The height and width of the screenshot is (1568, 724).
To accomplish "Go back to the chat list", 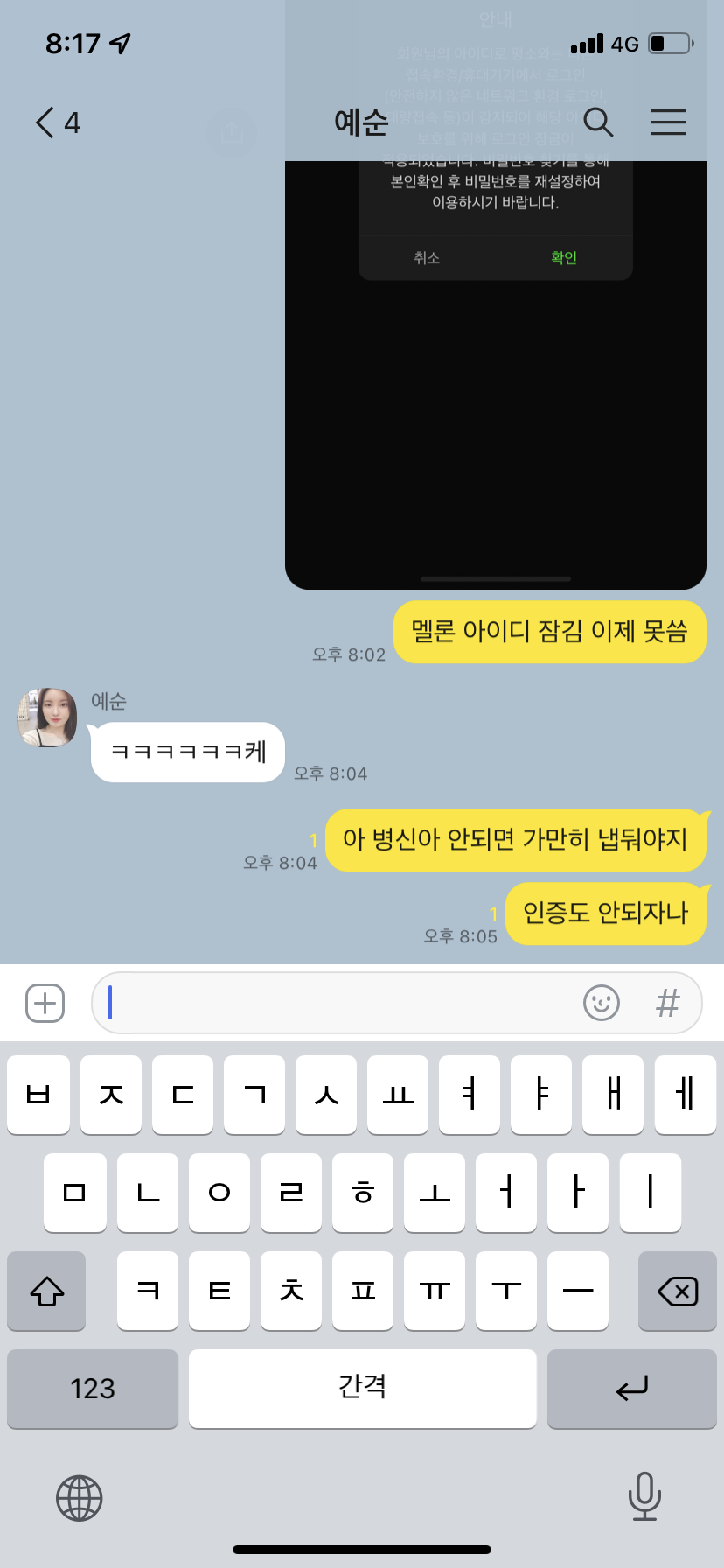I will 56,122.
